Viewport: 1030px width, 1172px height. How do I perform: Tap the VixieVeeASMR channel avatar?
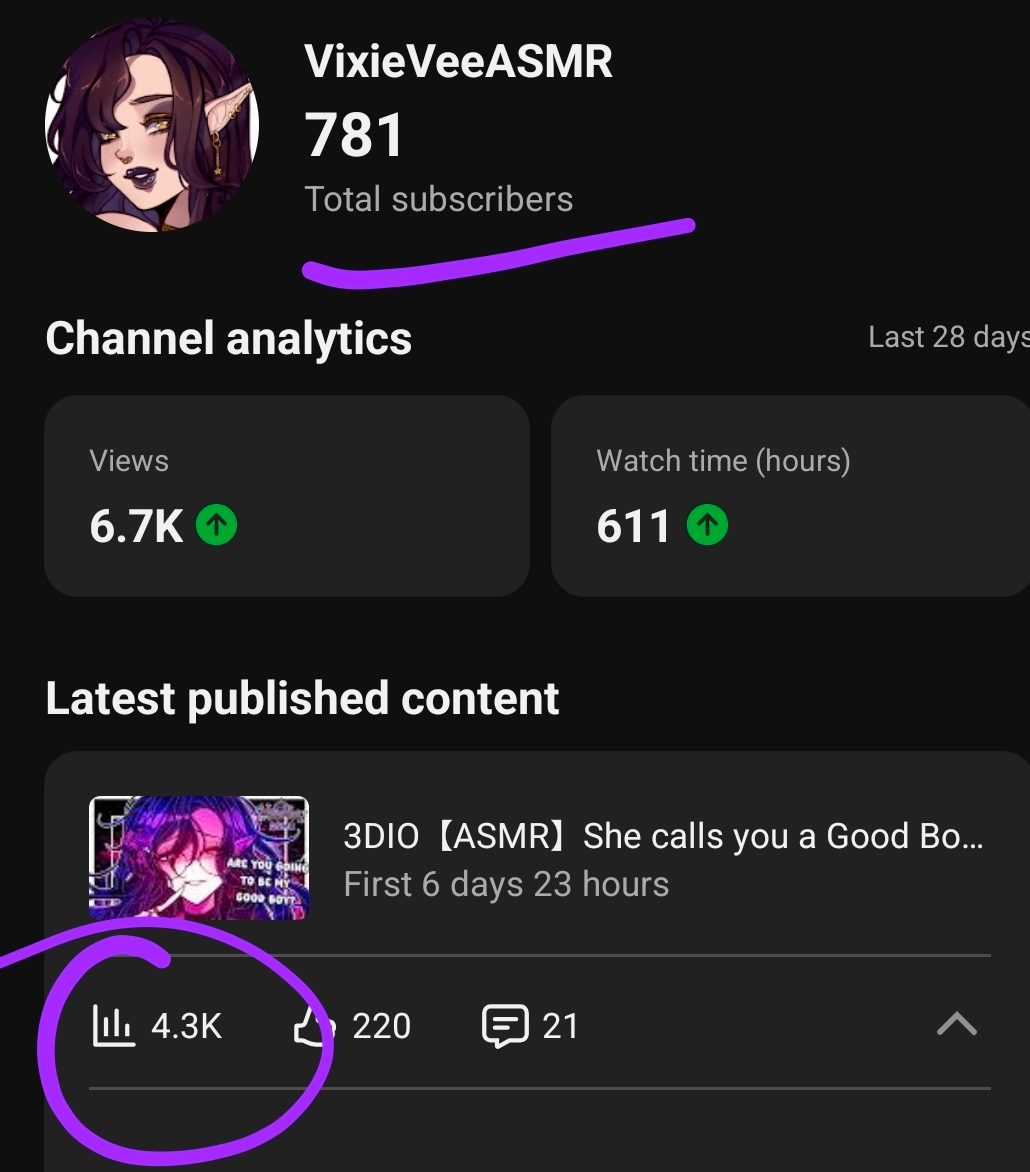152,124
